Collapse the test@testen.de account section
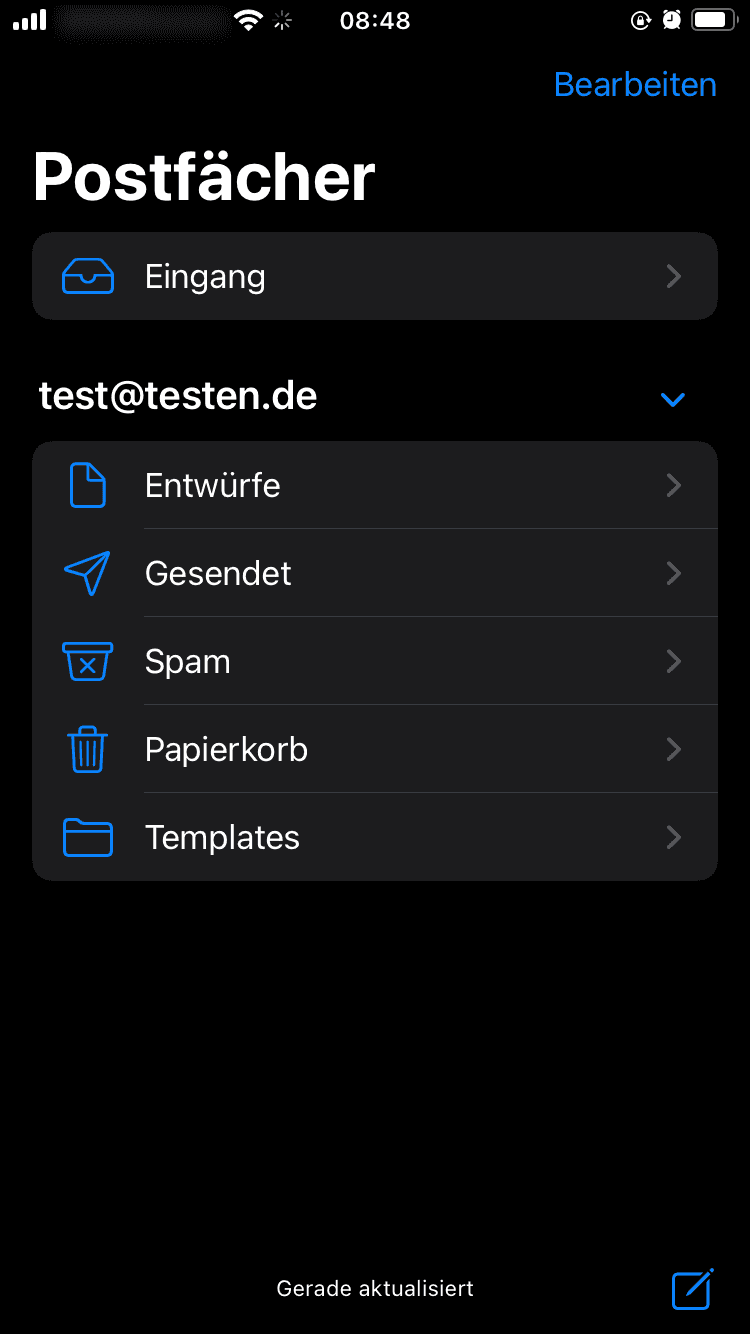 673,399
